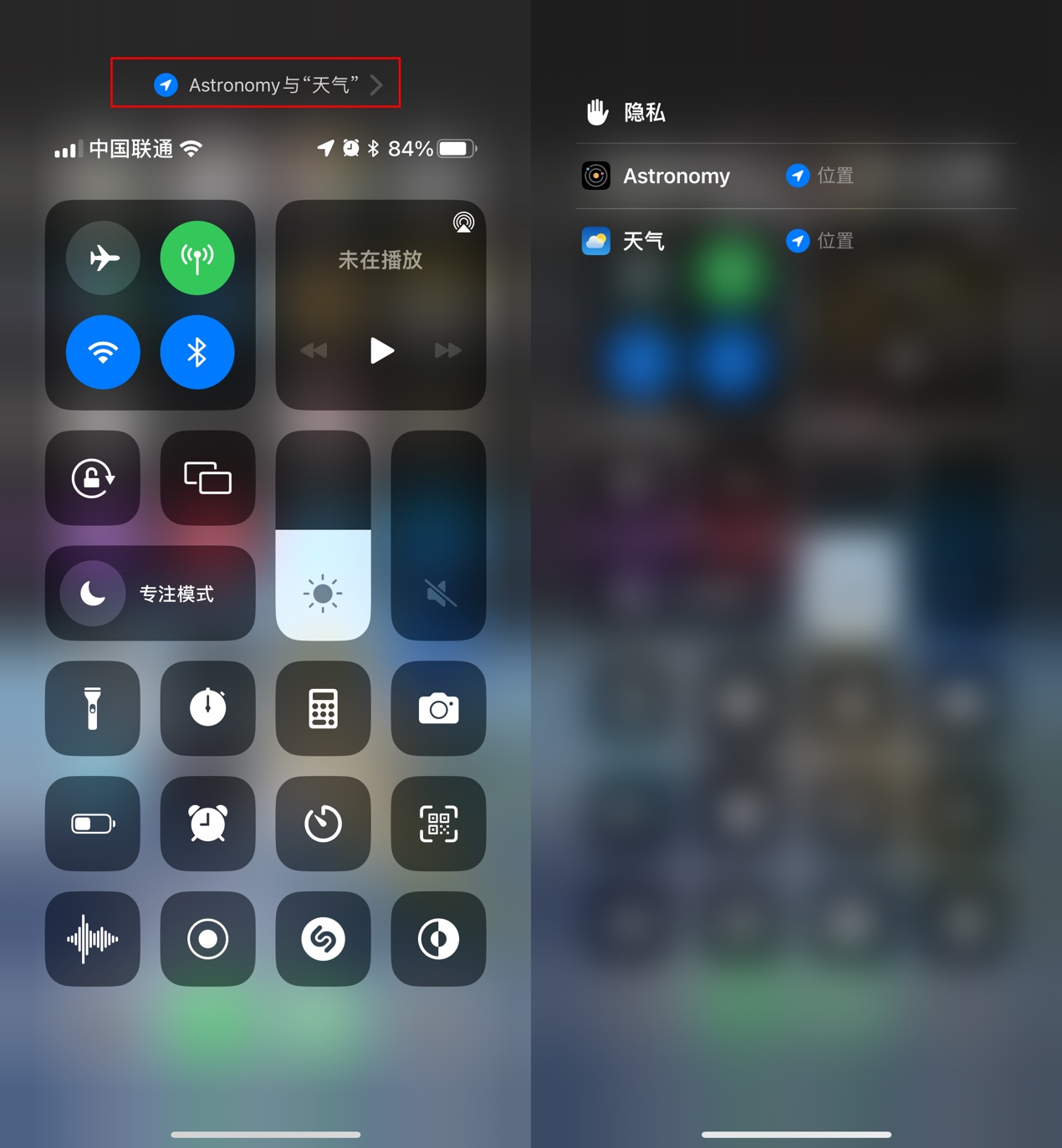The height and width of the screenshot is (1148, 1062).
Task: Play media in the 未在播放 tile
Action: (381, 350)
